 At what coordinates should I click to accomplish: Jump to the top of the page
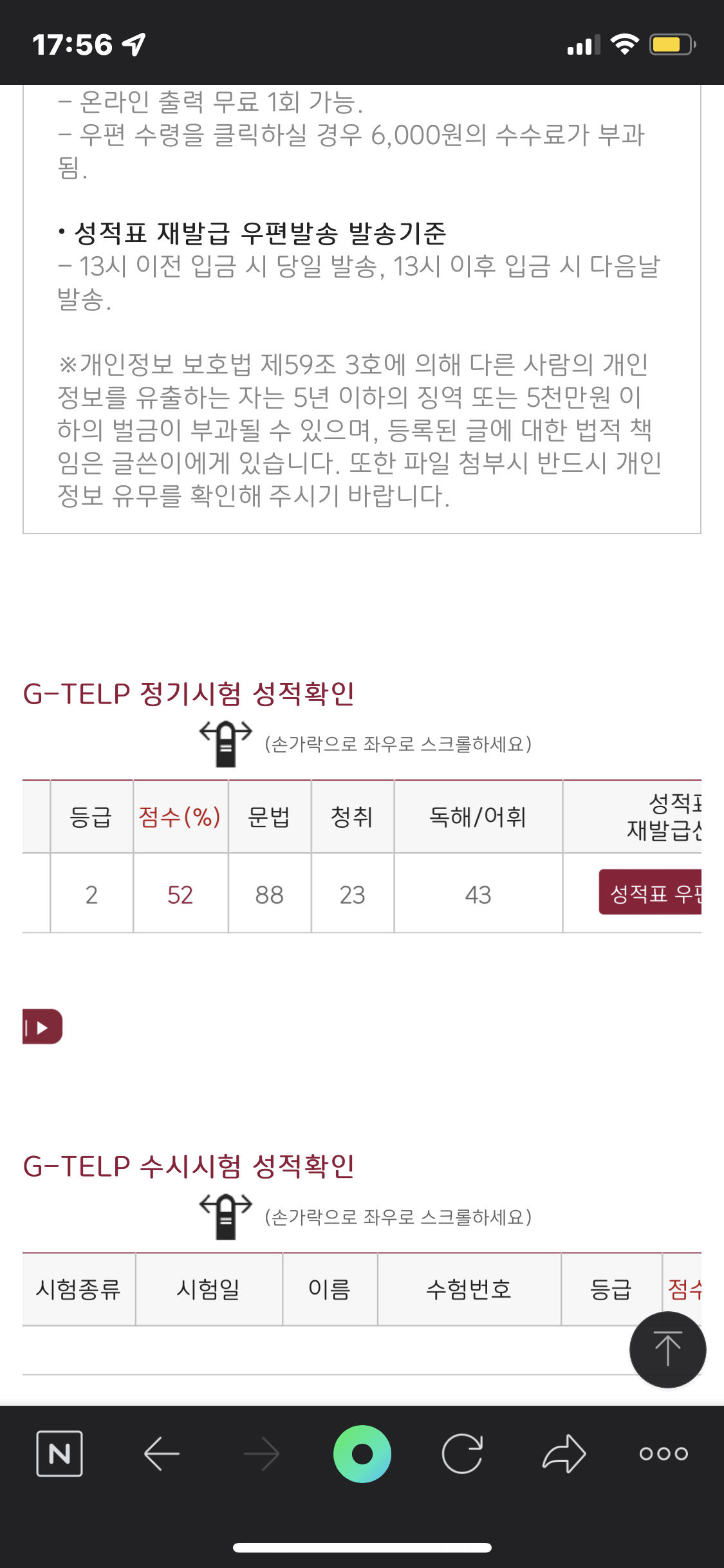point(667,1350)
